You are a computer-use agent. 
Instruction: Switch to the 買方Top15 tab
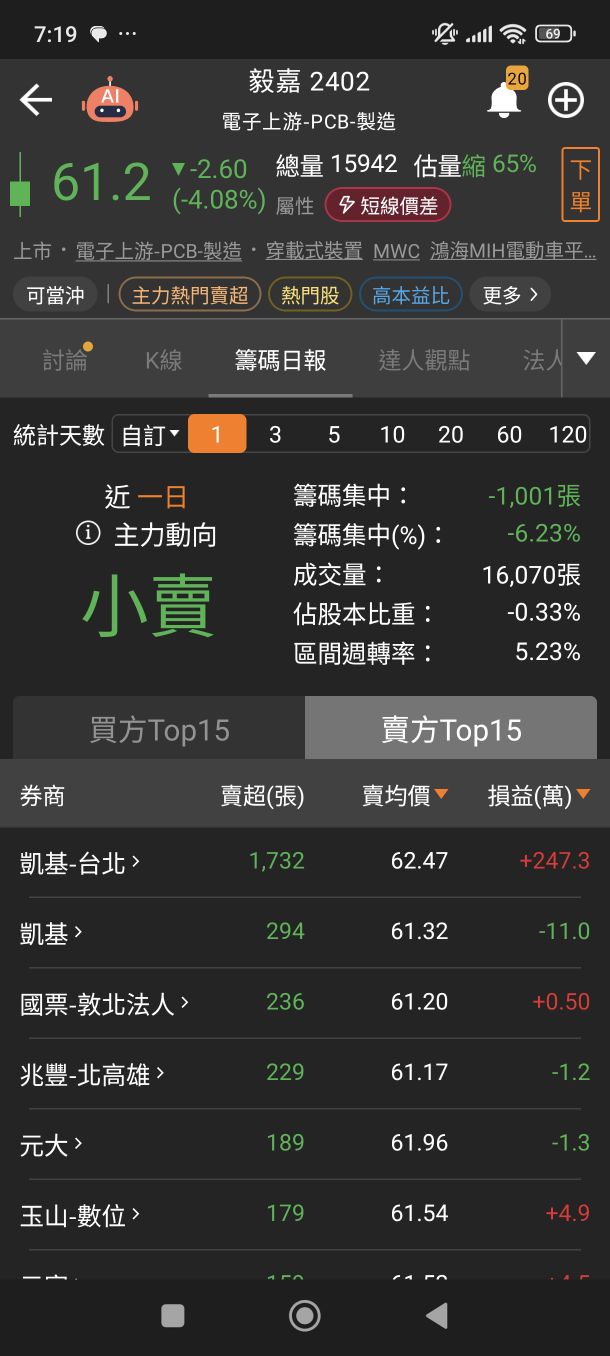(x=159, y=730)
